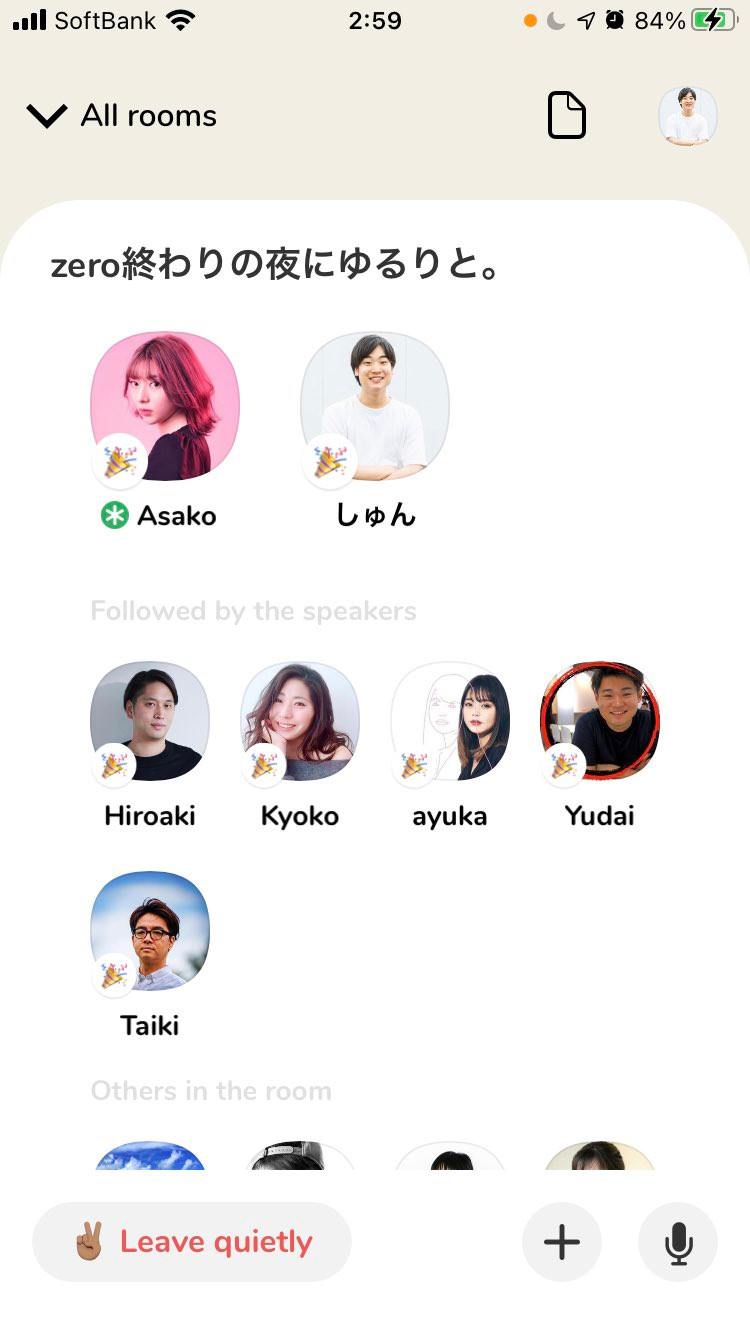The height and width of the screenshot is (1334, 750).
Task: Tap the plus button to invite people
Action: (x=562, y=1242)
